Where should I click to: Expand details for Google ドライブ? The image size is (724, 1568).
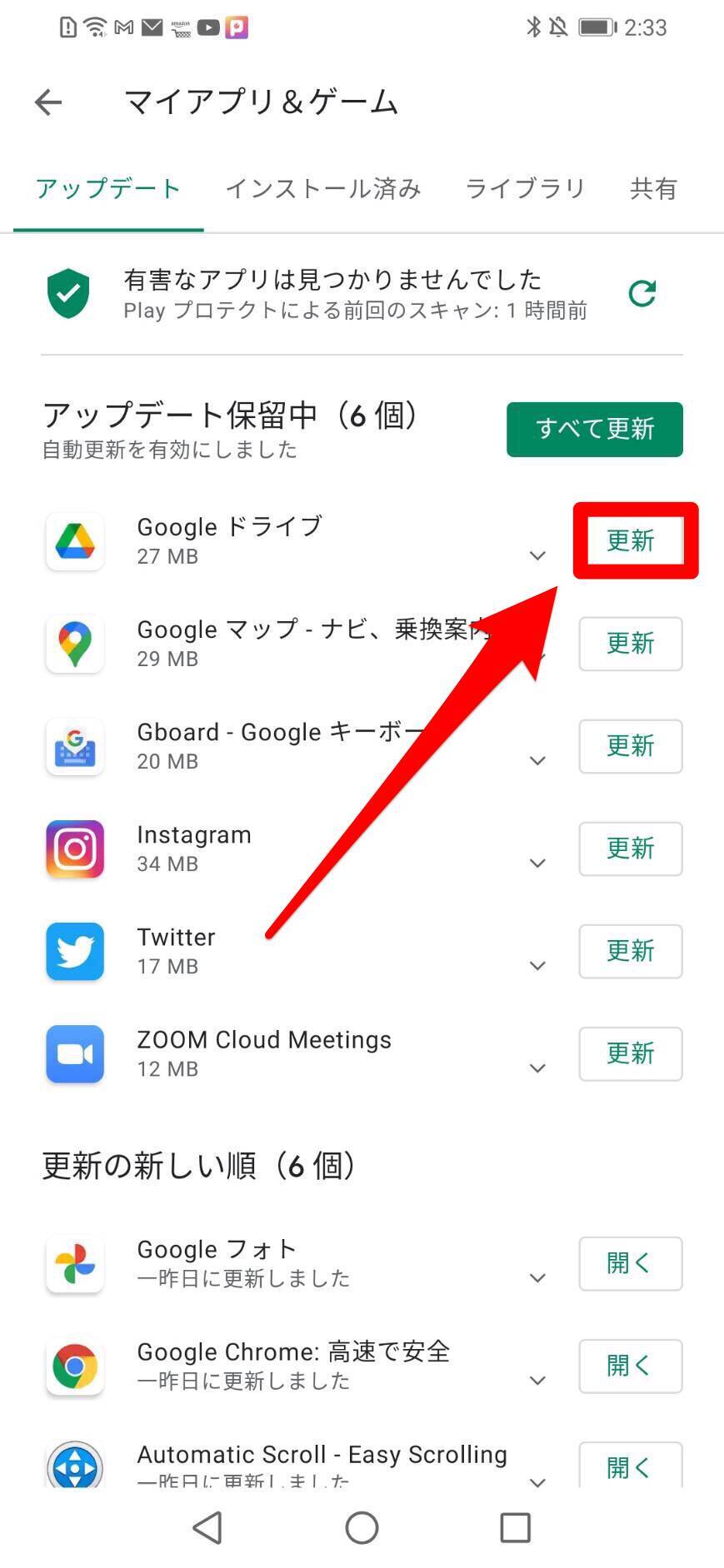538,555
